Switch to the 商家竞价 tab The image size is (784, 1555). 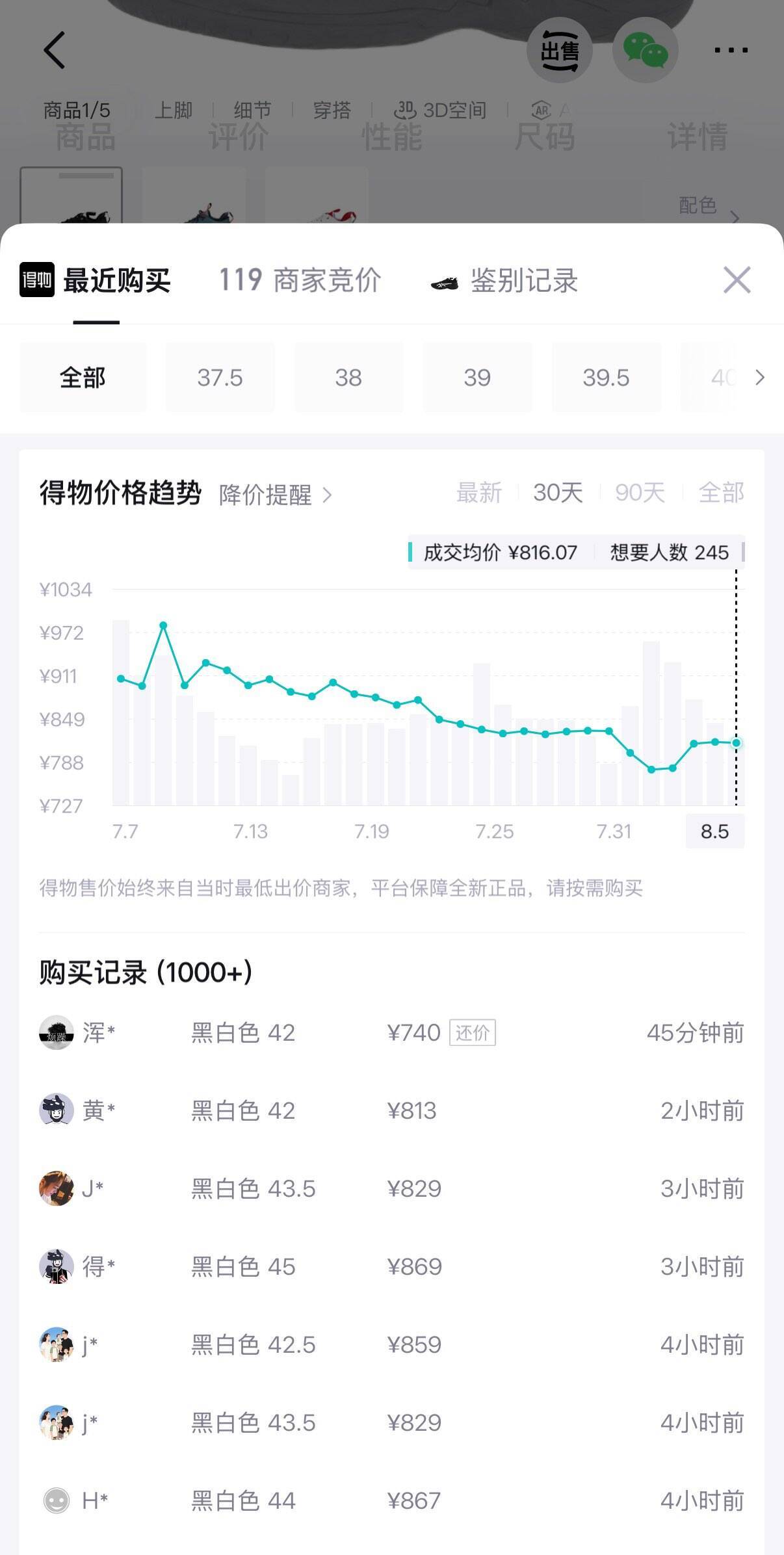pyautogui.click(x=300, y=280)
